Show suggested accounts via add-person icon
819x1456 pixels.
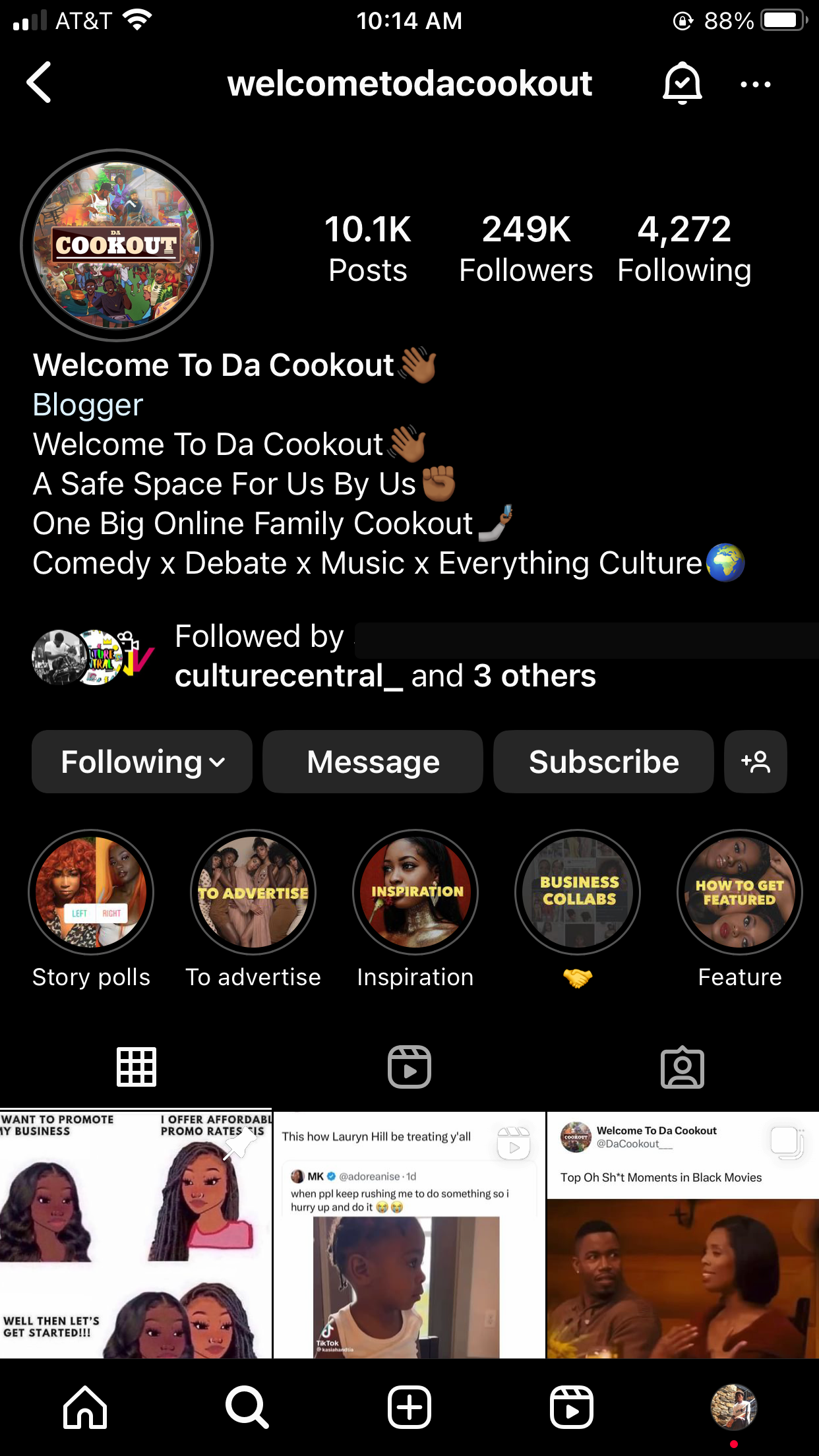click(755, 762)
